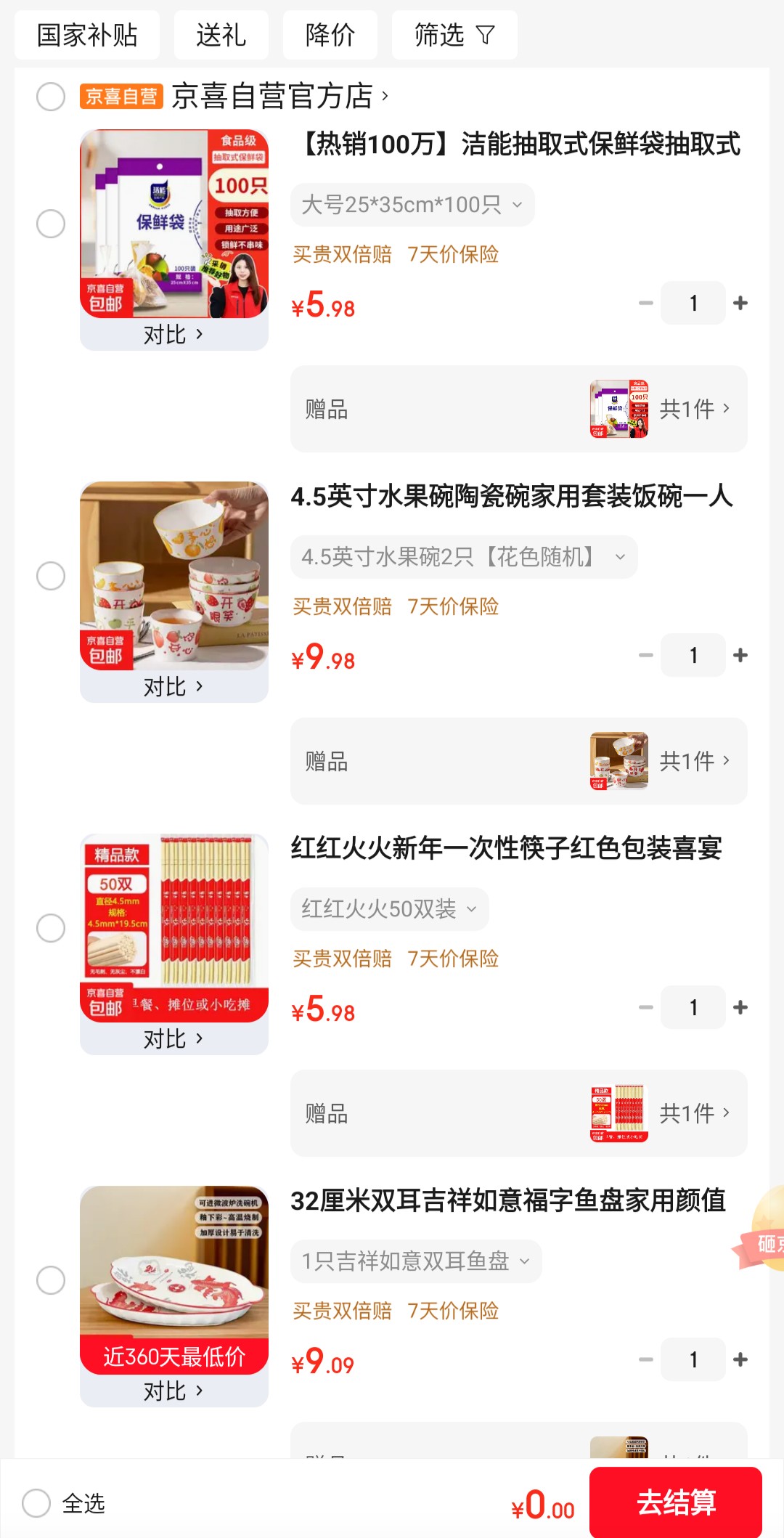The width and height of the screenshot is (784, 1538).
Task: Toggle the 全选 select-all checkbox
Action: pyautogui.click(x=36, y=1503)
